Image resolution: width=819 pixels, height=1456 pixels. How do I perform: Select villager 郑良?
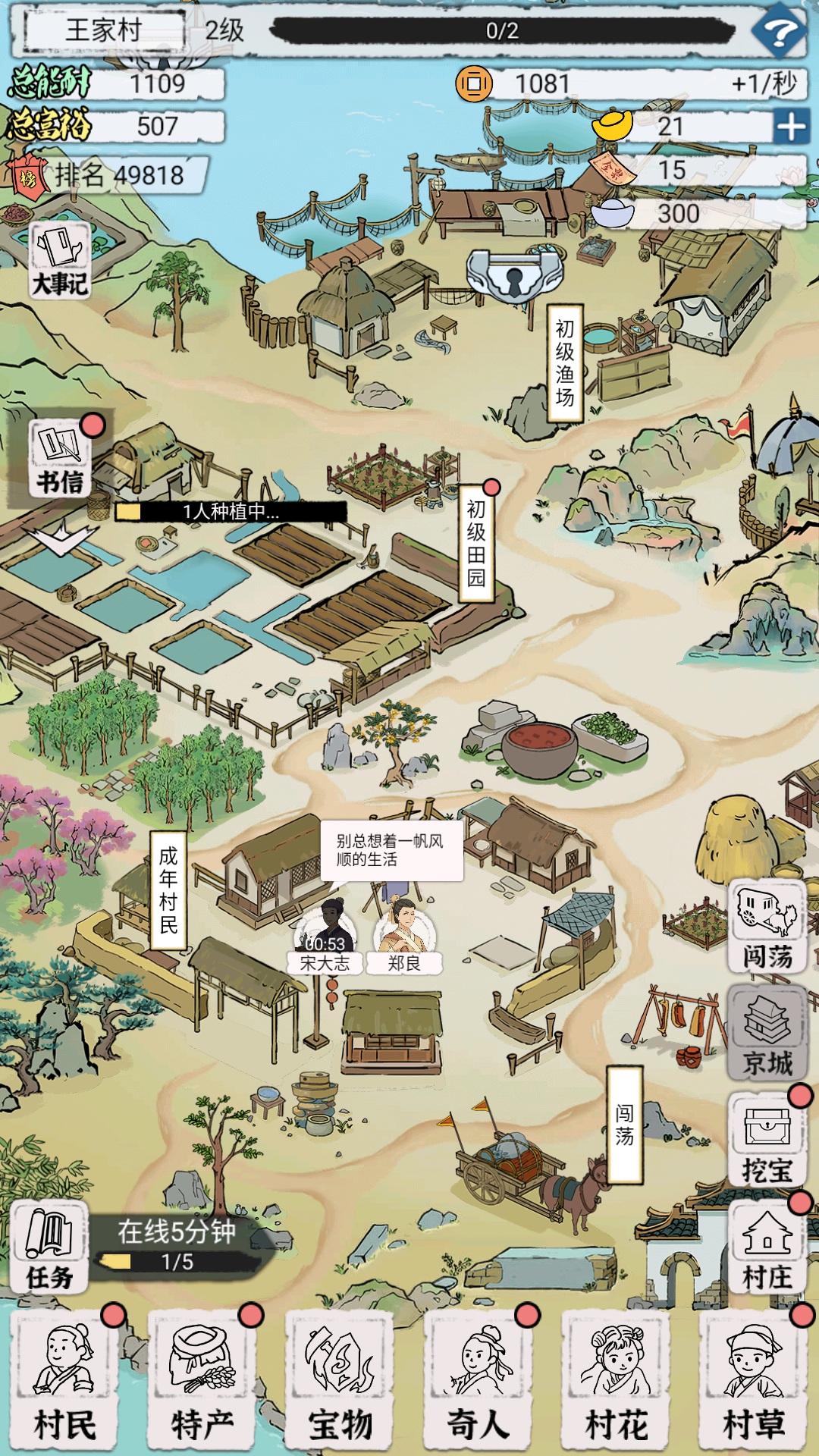coord(404,934)
